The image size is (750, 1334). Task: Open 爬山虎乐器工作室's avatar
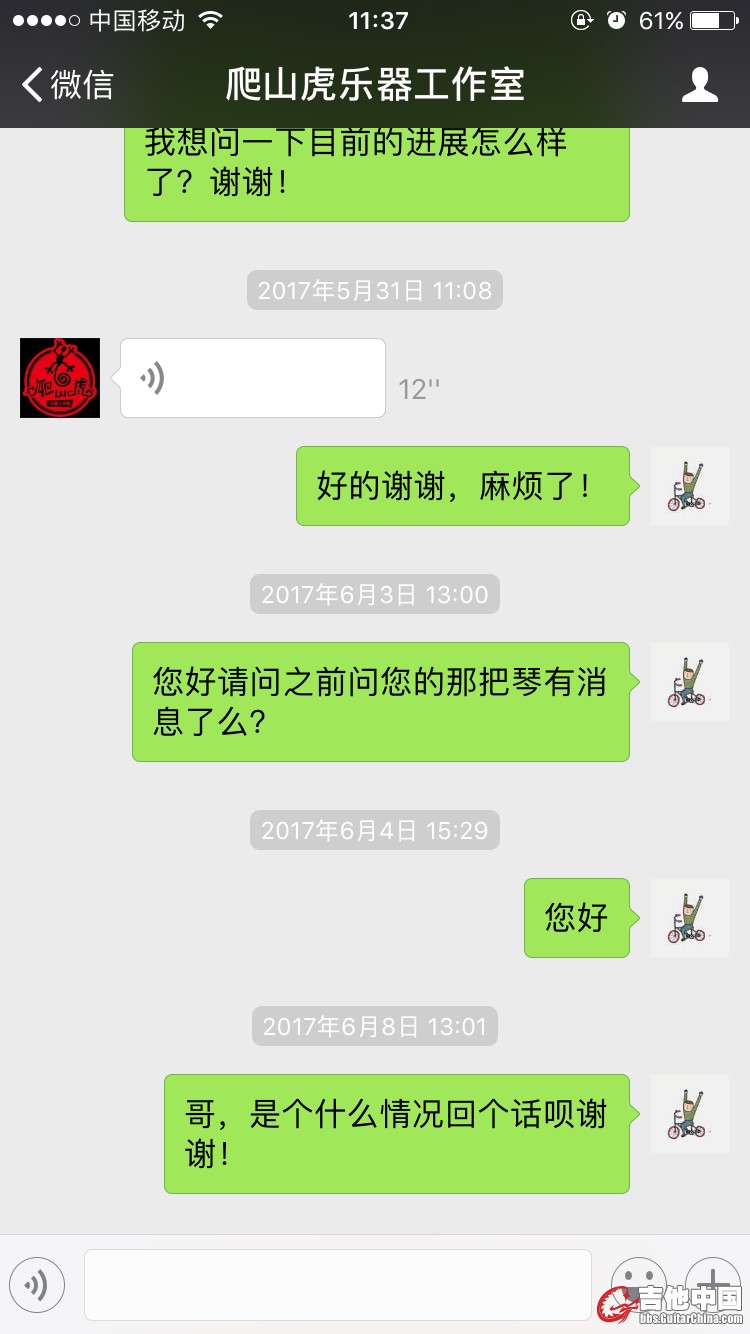[60, 378]
